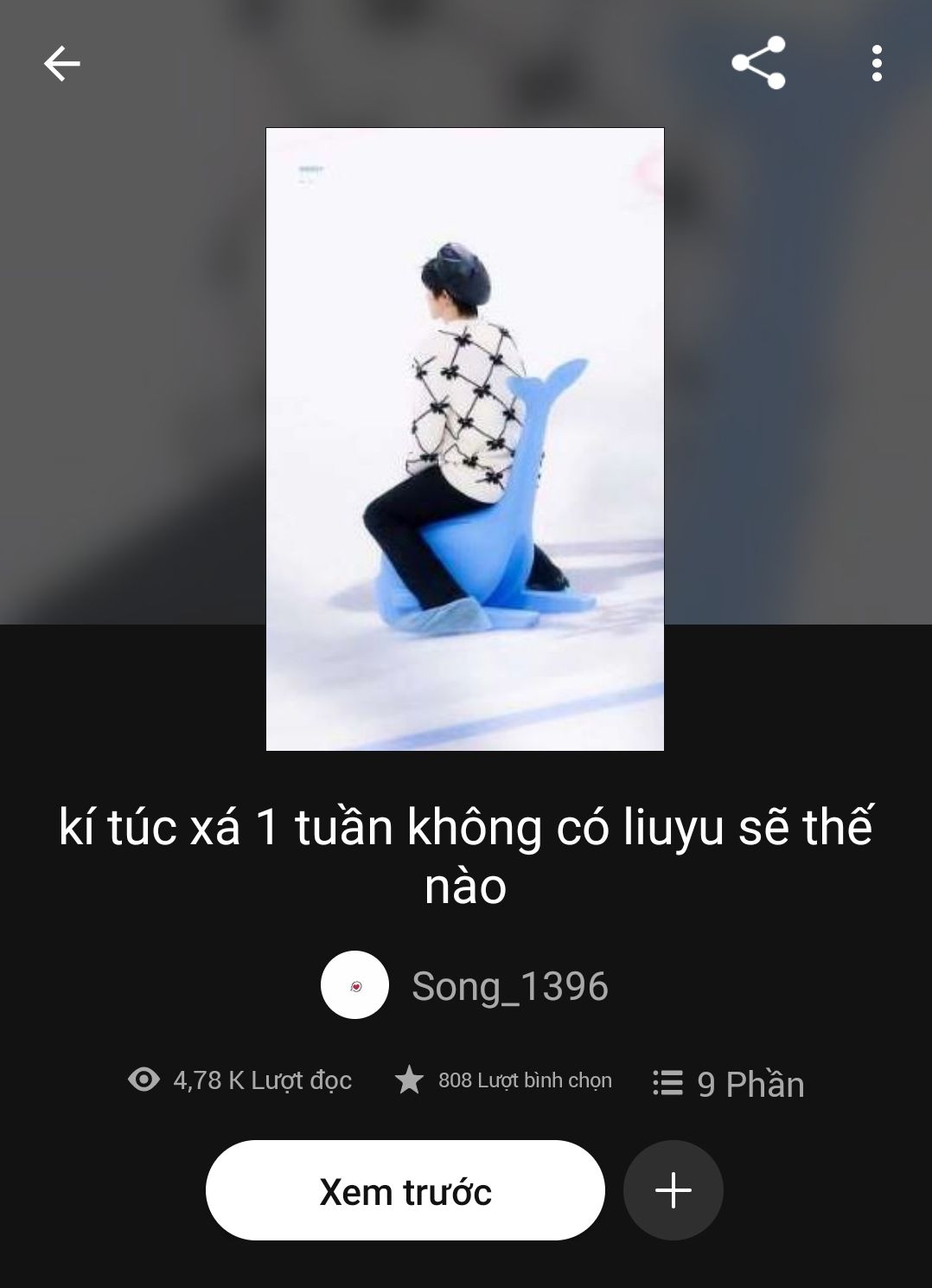Open the three-dot overflow menu
This screenshot has width=932, height=1288.
[877, 63]
